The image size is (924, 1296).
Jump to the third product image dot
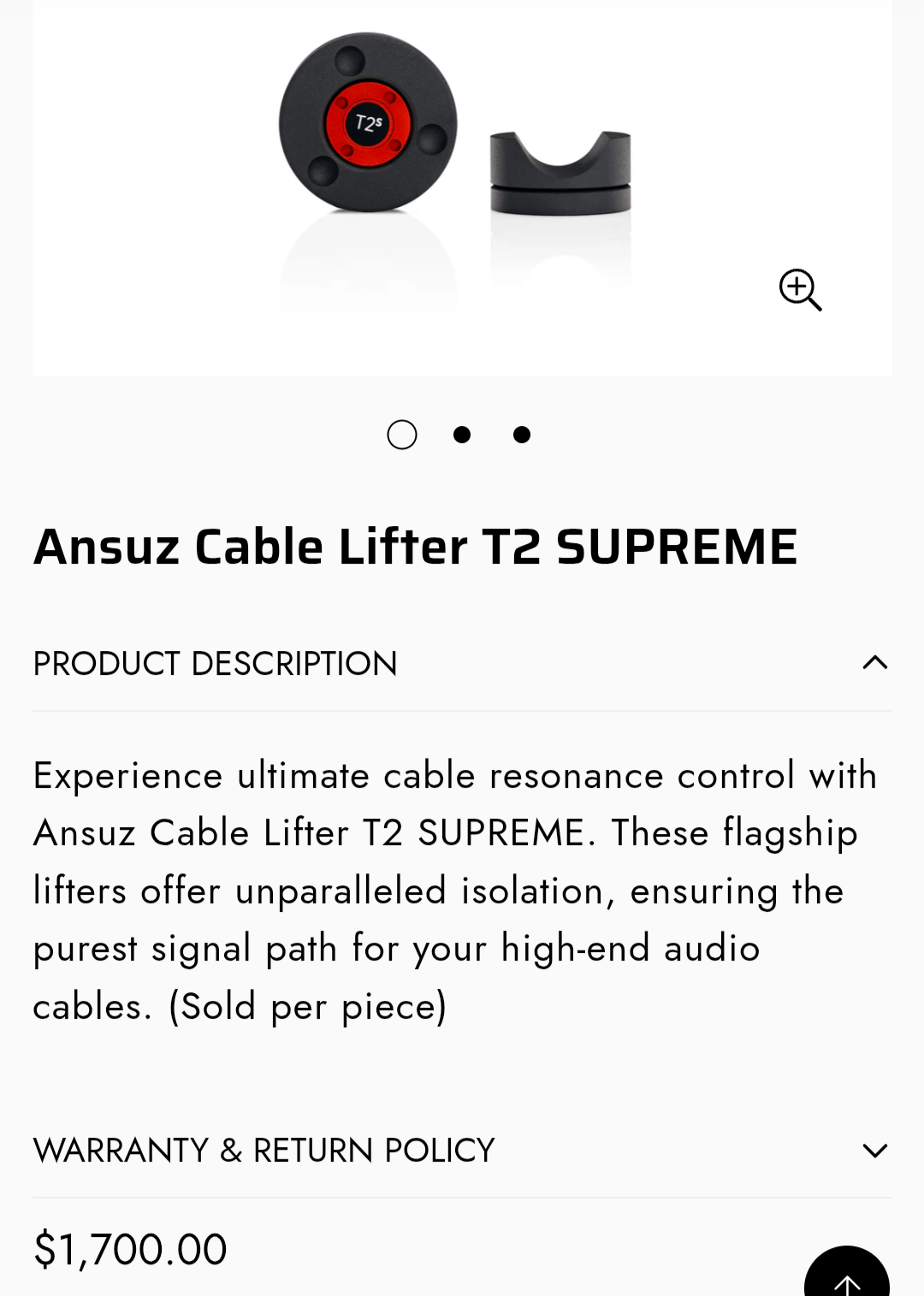point(522,435)
